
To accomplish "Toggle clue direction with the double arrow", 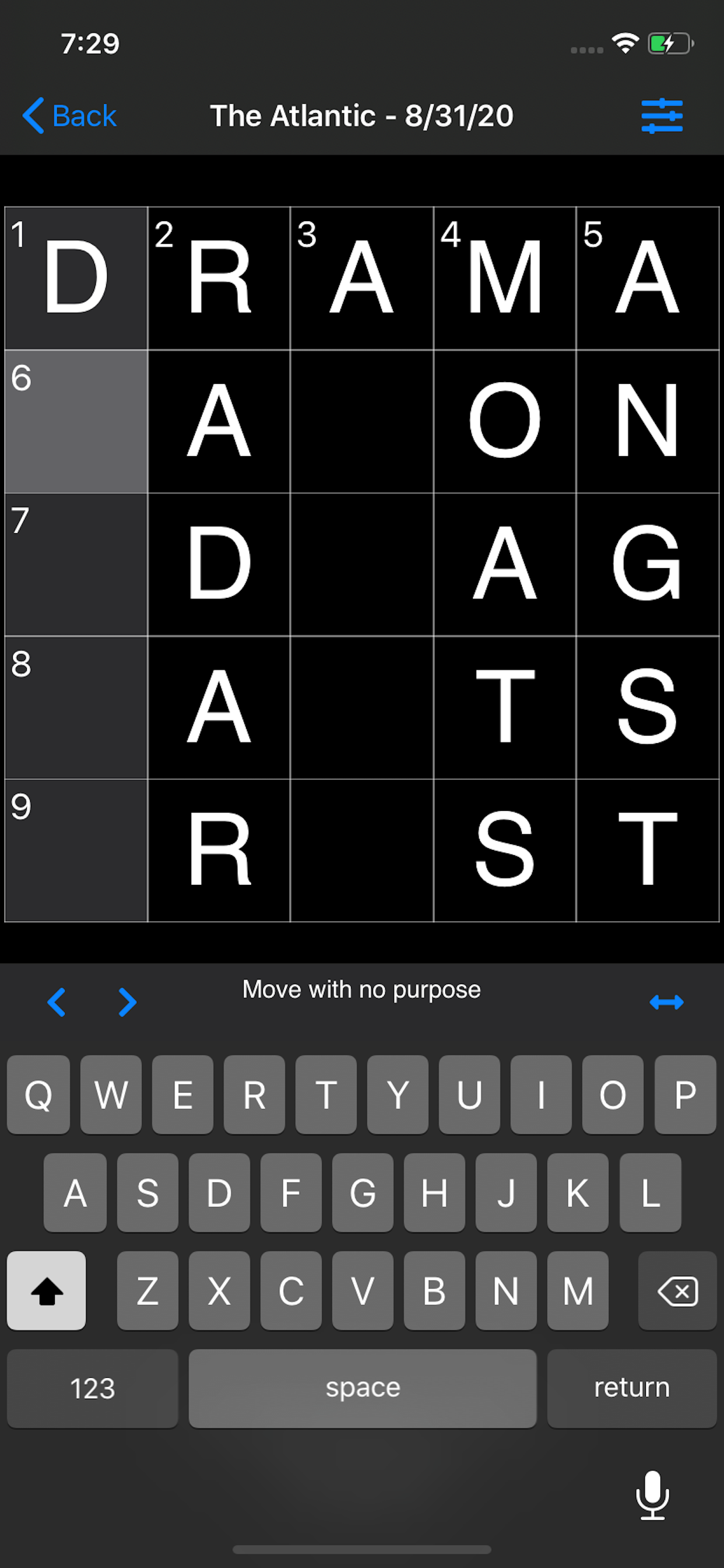I will pos(666,1002).
